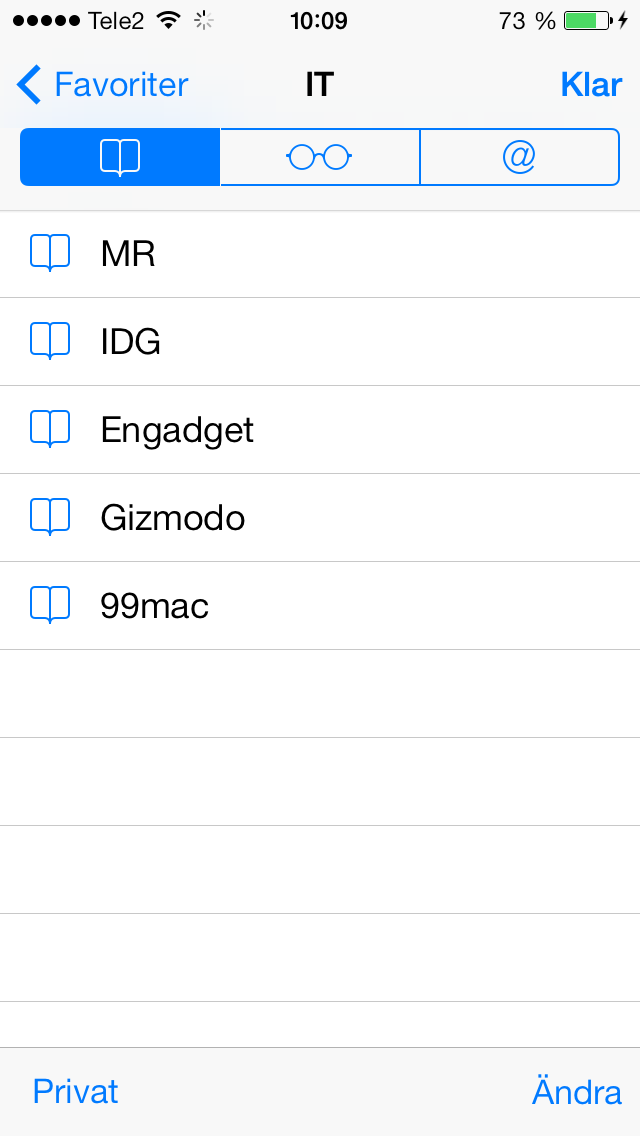Open the Engadget bookmark

coord(320,430)
